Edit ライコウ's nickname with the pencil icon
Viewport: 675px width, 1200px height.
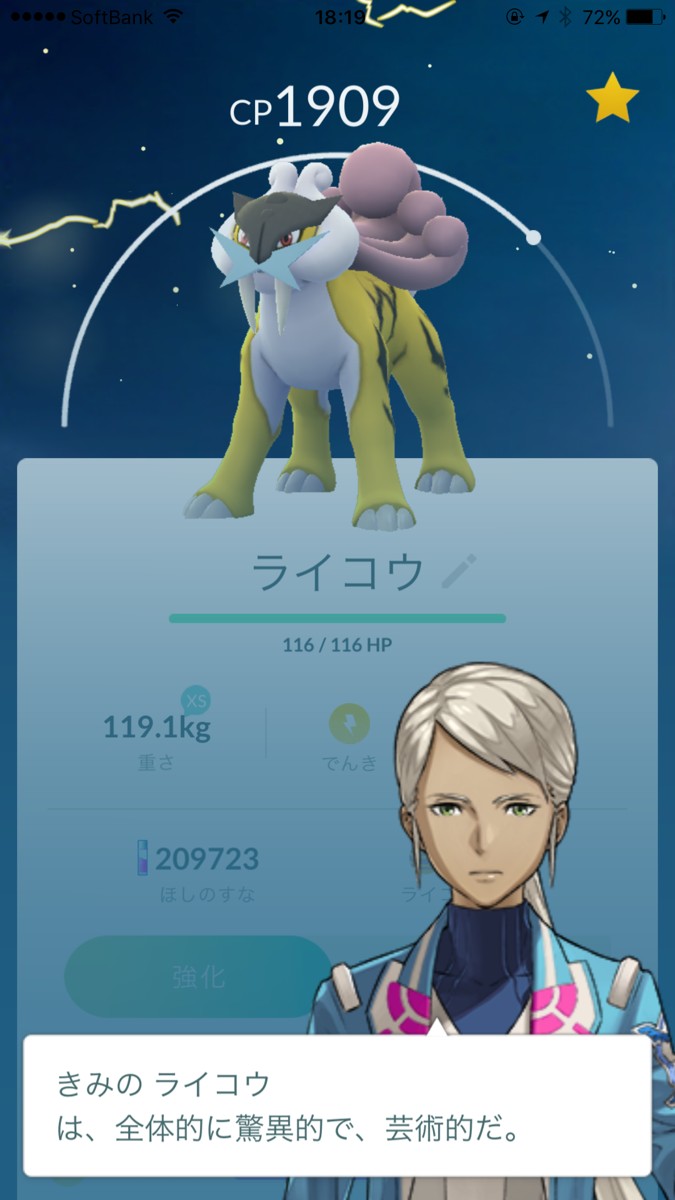click(x=459, y=571)
